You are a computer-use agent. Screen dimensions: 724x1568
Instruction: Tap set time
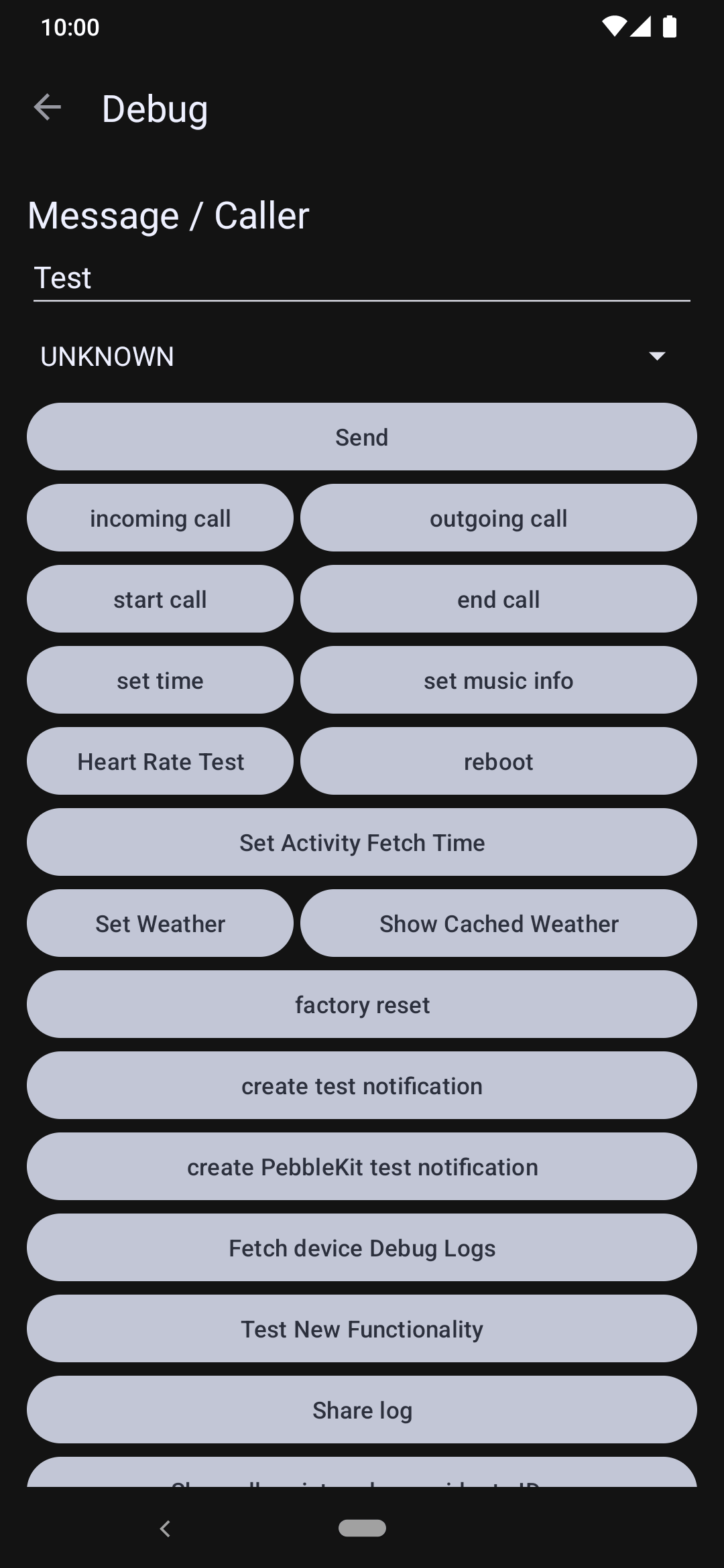click(x=160, y=680)
